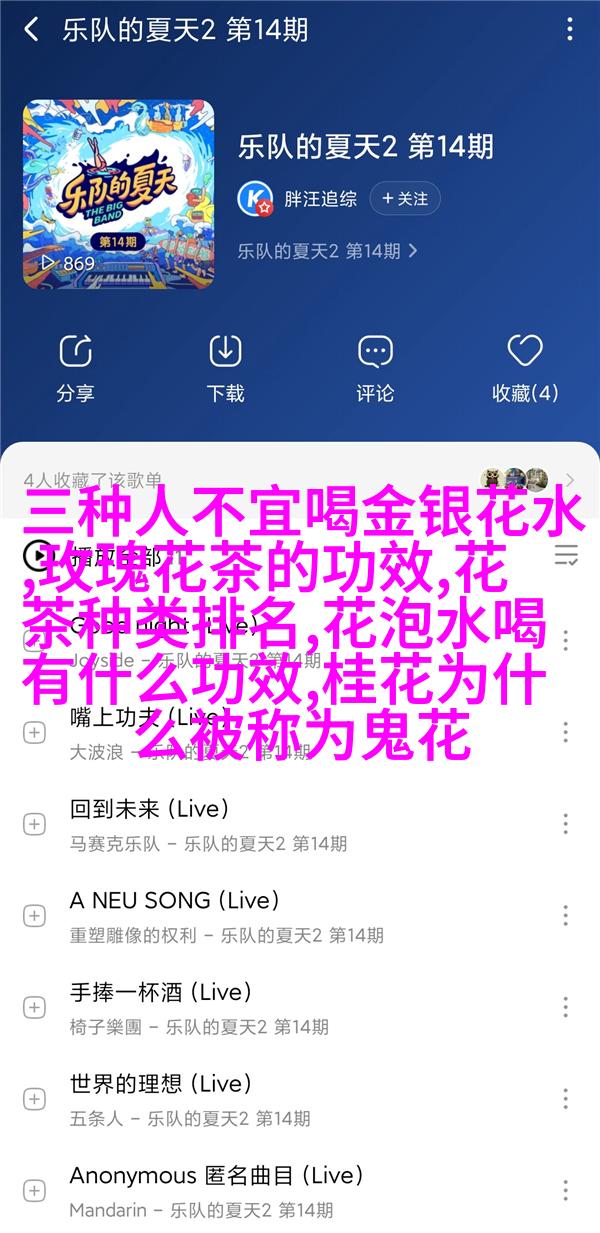Go back from the playlist page
The width and height of the screenshot is (600, 1233).
coord(31,29)
